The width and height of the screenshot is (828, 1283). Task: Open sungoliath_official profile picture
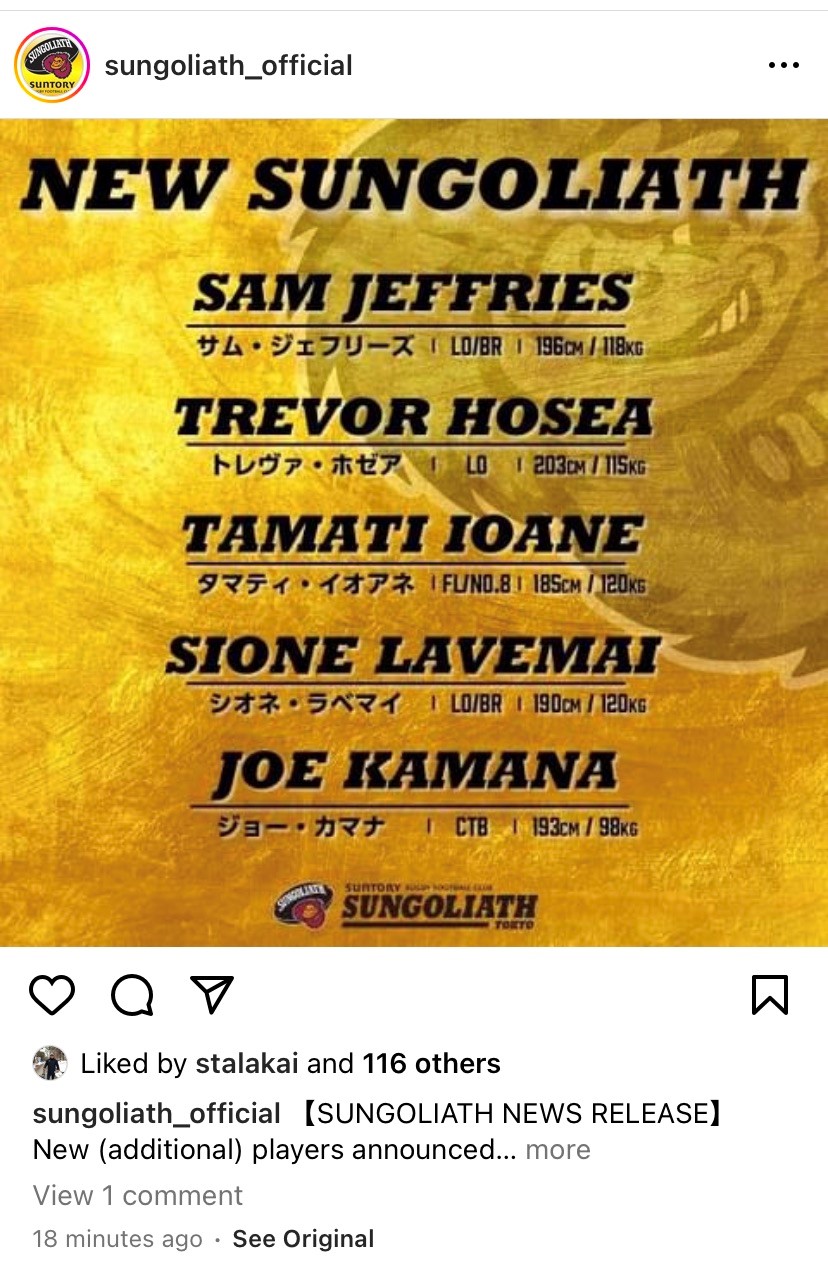(x=52, y=66)
